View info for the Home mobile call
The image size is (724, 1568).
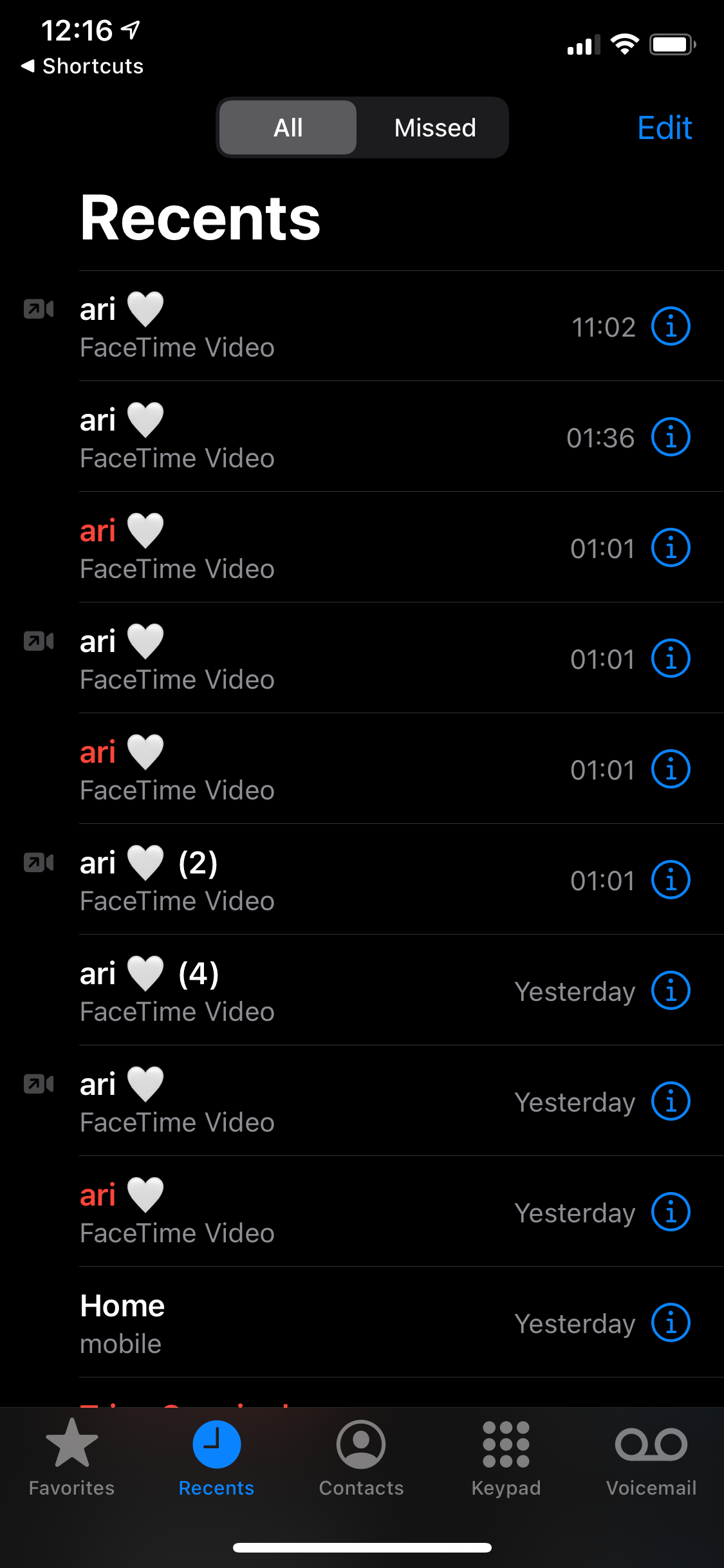click(670, 1323)
